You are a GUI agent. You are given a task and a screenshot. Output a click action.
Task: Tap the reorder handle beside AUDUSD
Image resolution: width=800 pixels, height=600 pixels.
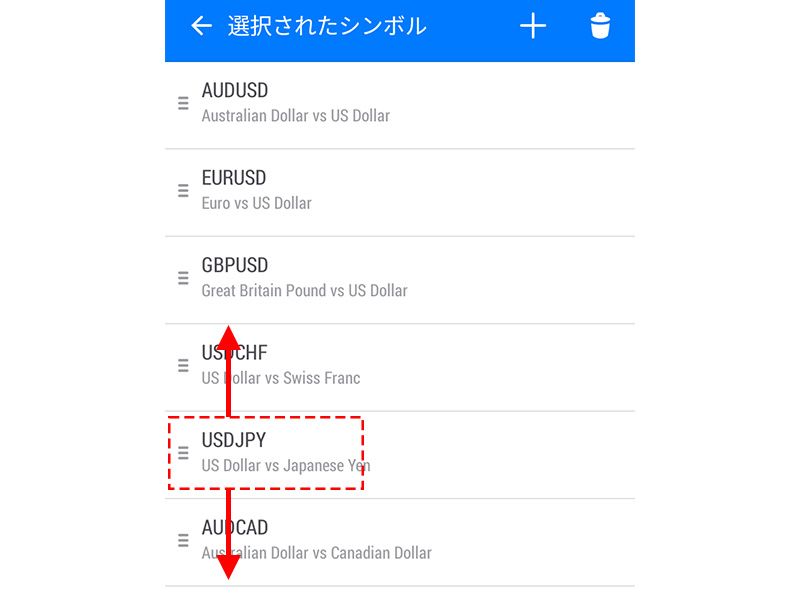coord(183,103)
